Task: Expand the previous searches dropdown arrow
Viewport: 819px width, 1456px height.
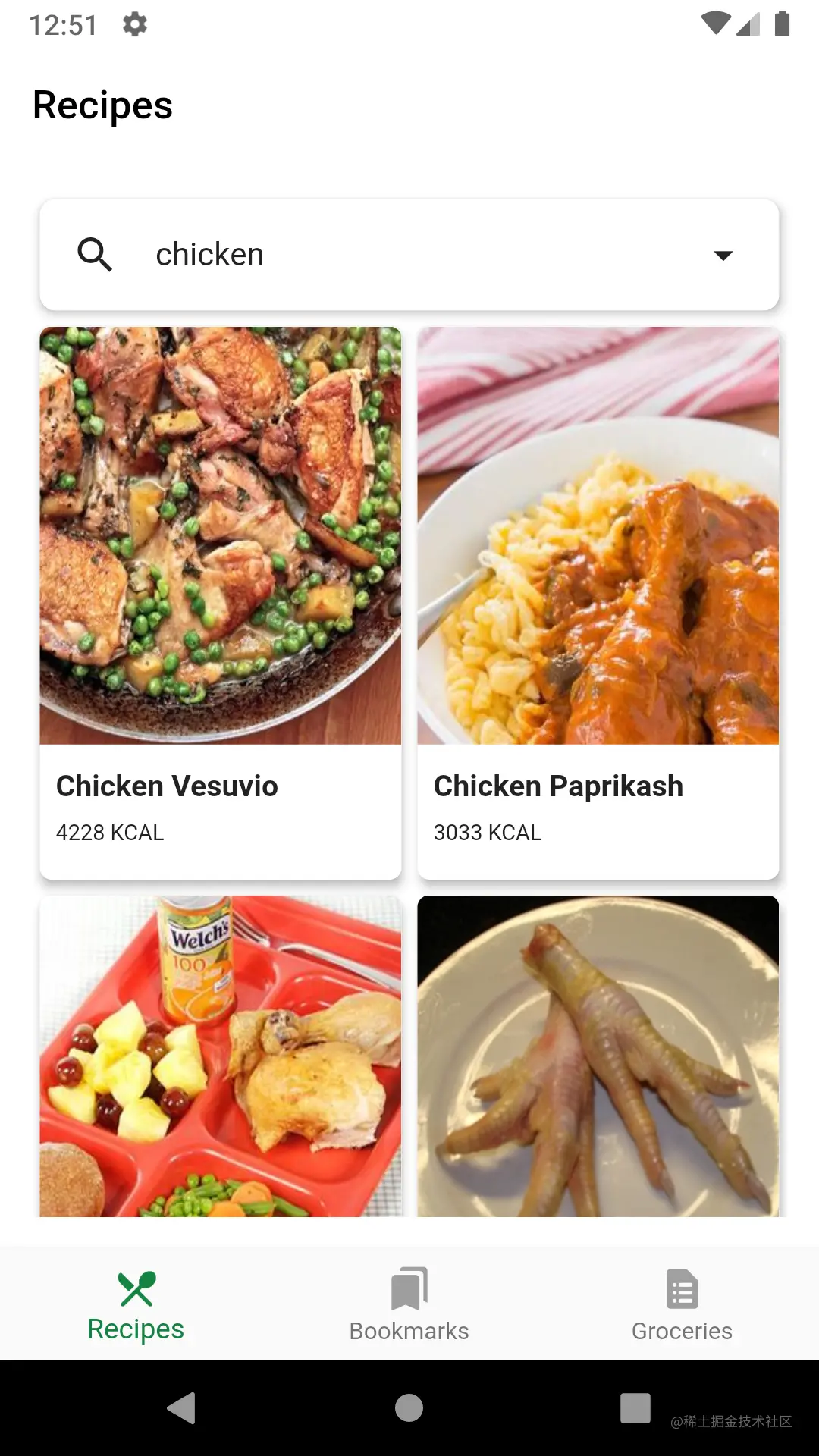Action: pyautogui.click(x=723, y=256)
